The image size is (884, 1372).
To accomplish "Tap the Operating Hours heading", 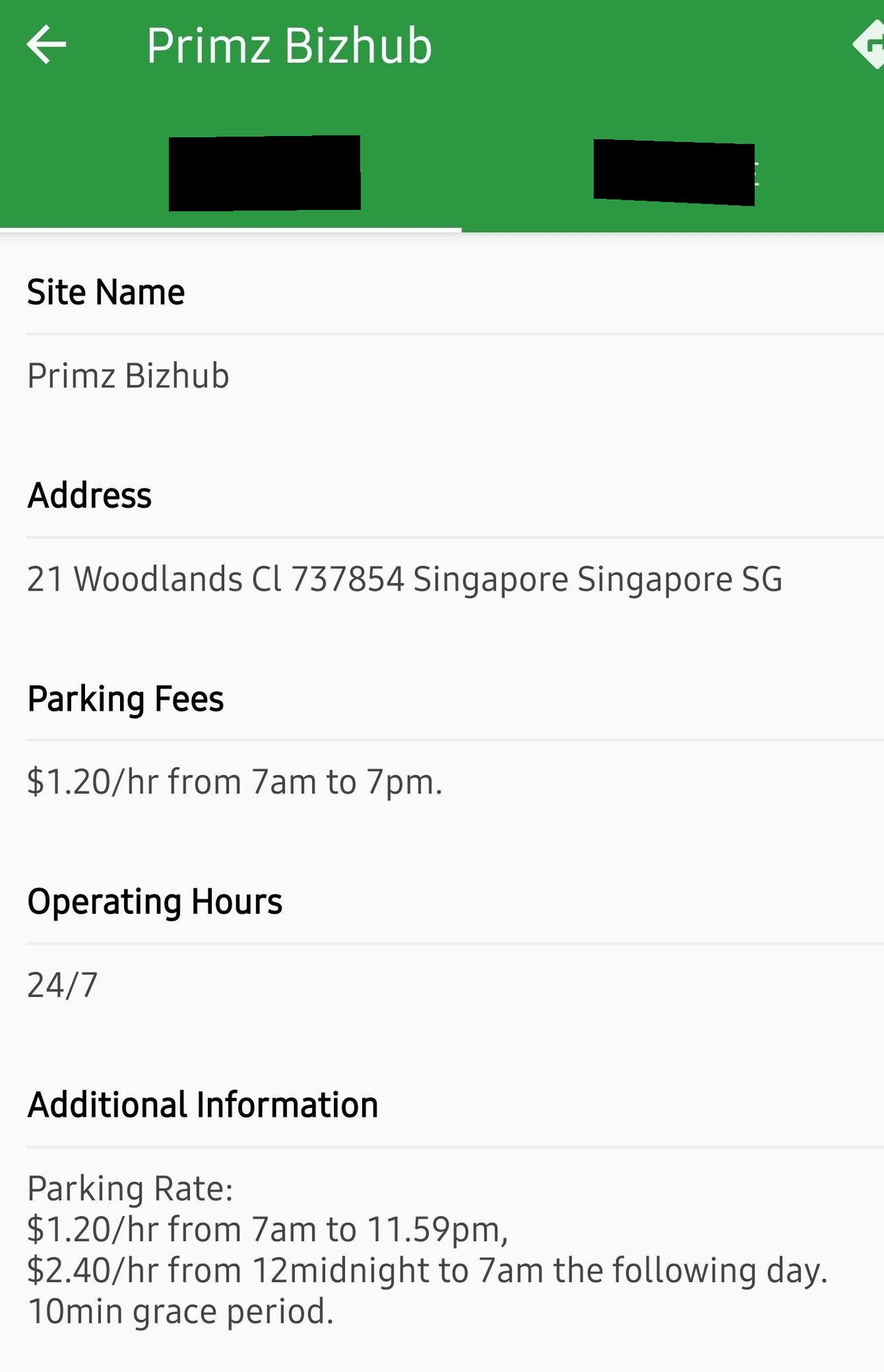I will point(155,901).
